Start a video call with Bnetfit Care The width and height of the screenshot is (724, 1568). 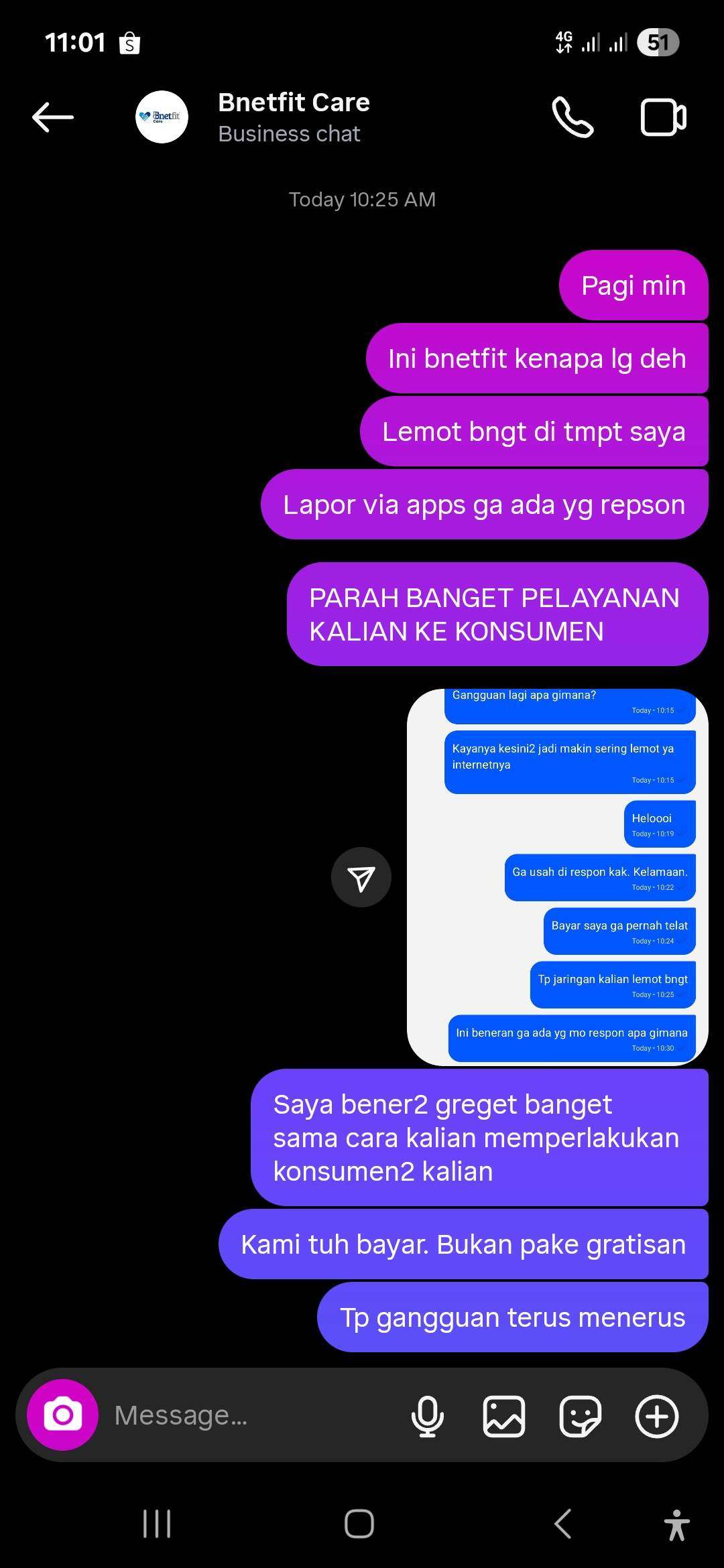point(664,117)
